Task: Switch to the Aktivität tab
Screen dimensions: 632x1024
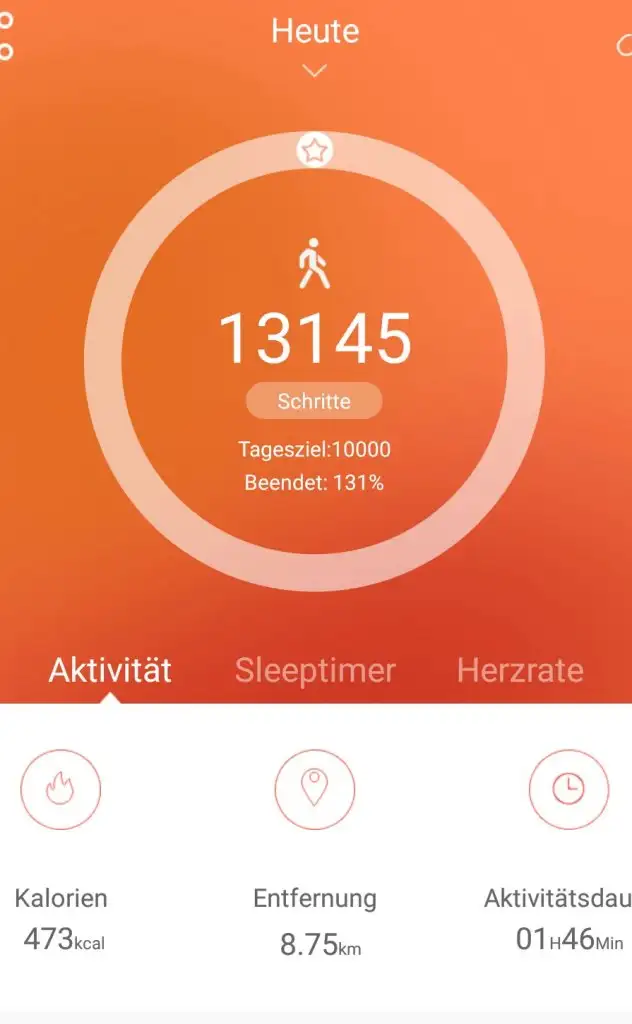Action: 110,670
